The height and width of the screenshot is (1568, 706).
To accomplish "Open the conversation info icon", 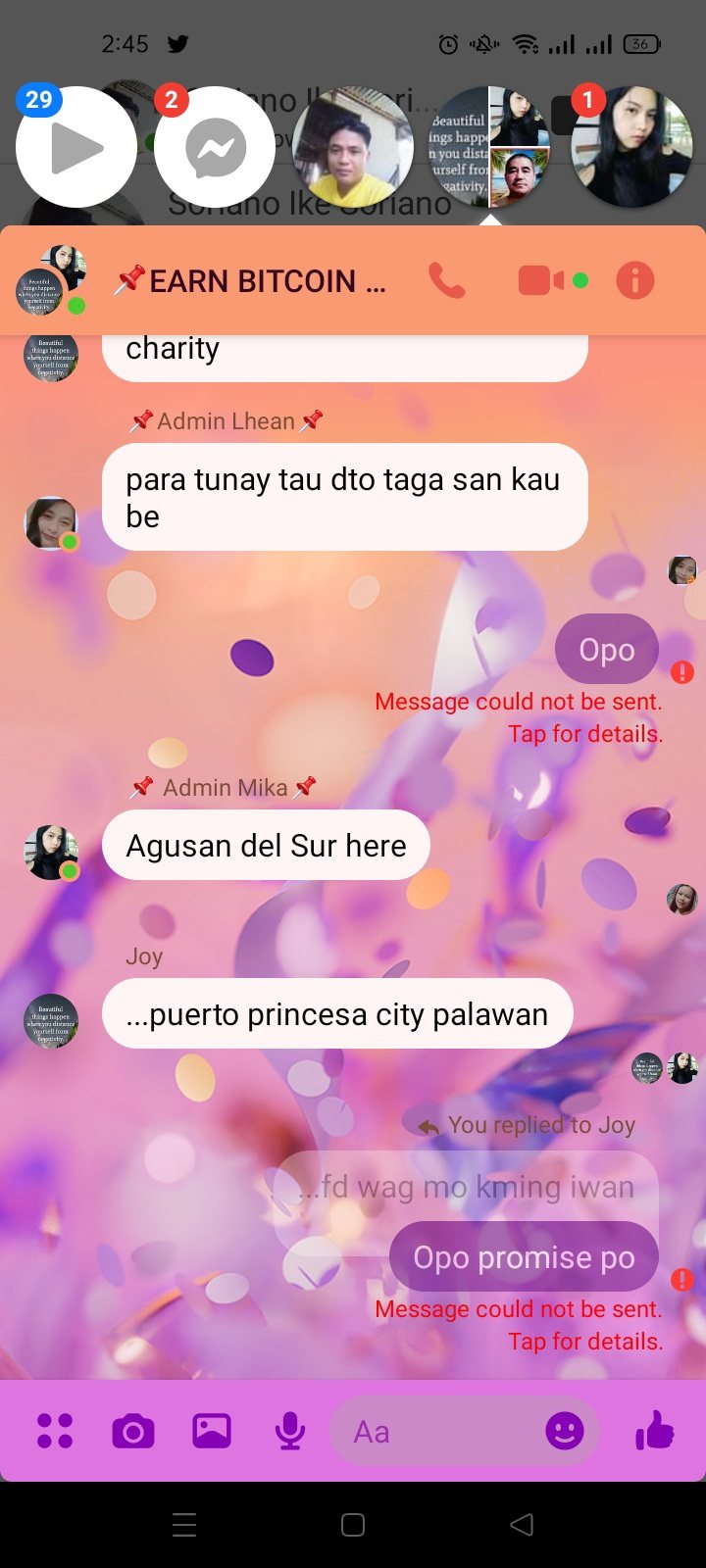I will click(634, 281).
